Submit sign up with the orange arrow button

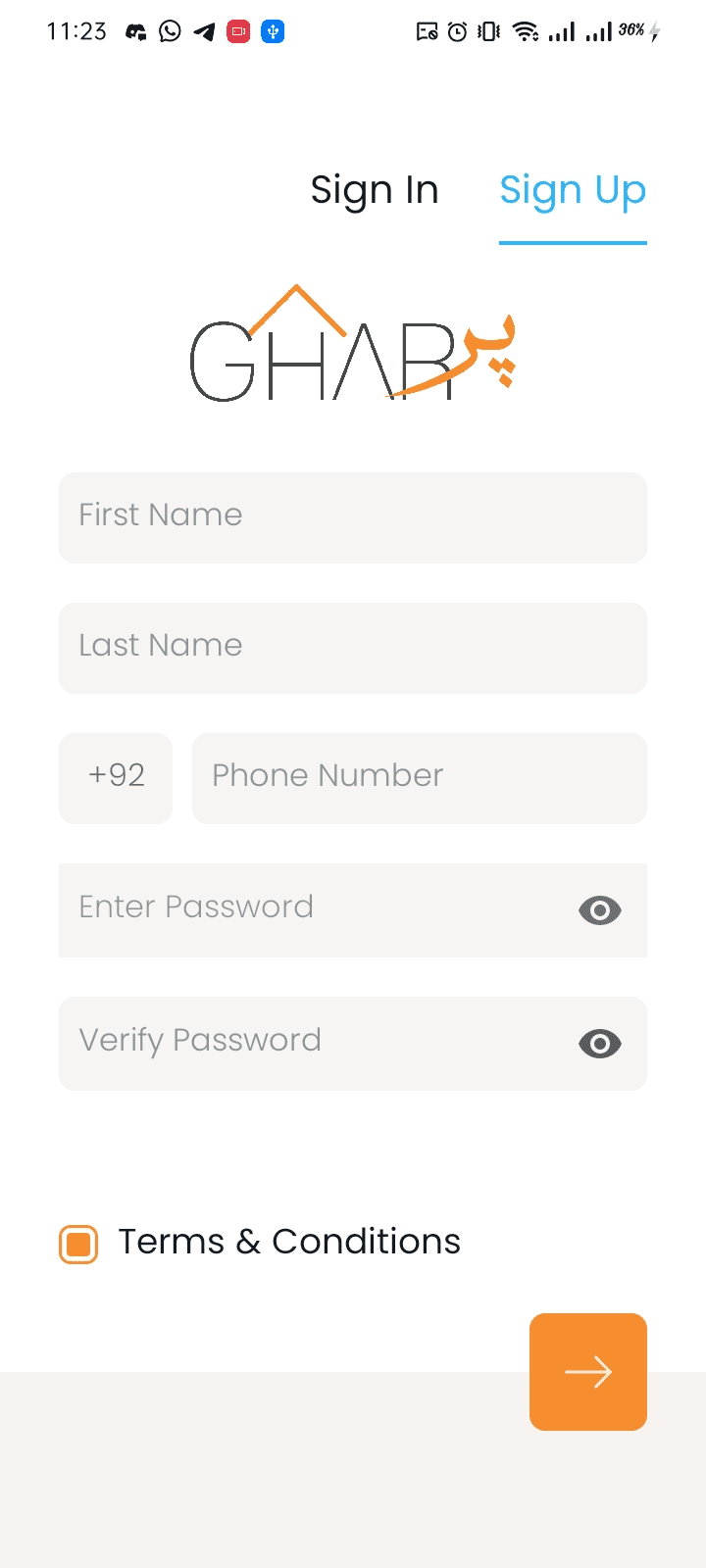[588, 1372]
